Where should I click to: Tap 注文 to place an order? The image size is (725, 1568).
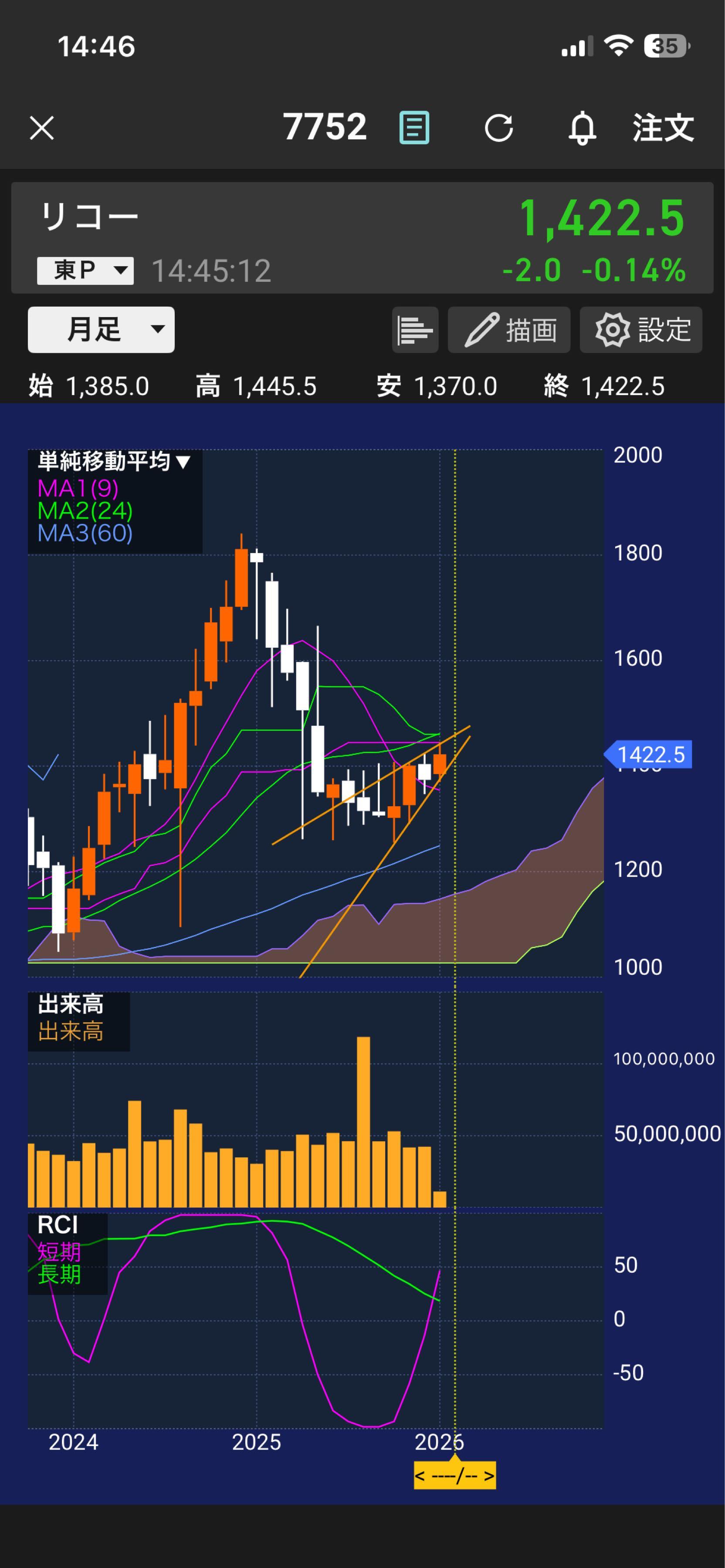pos(663,128)
